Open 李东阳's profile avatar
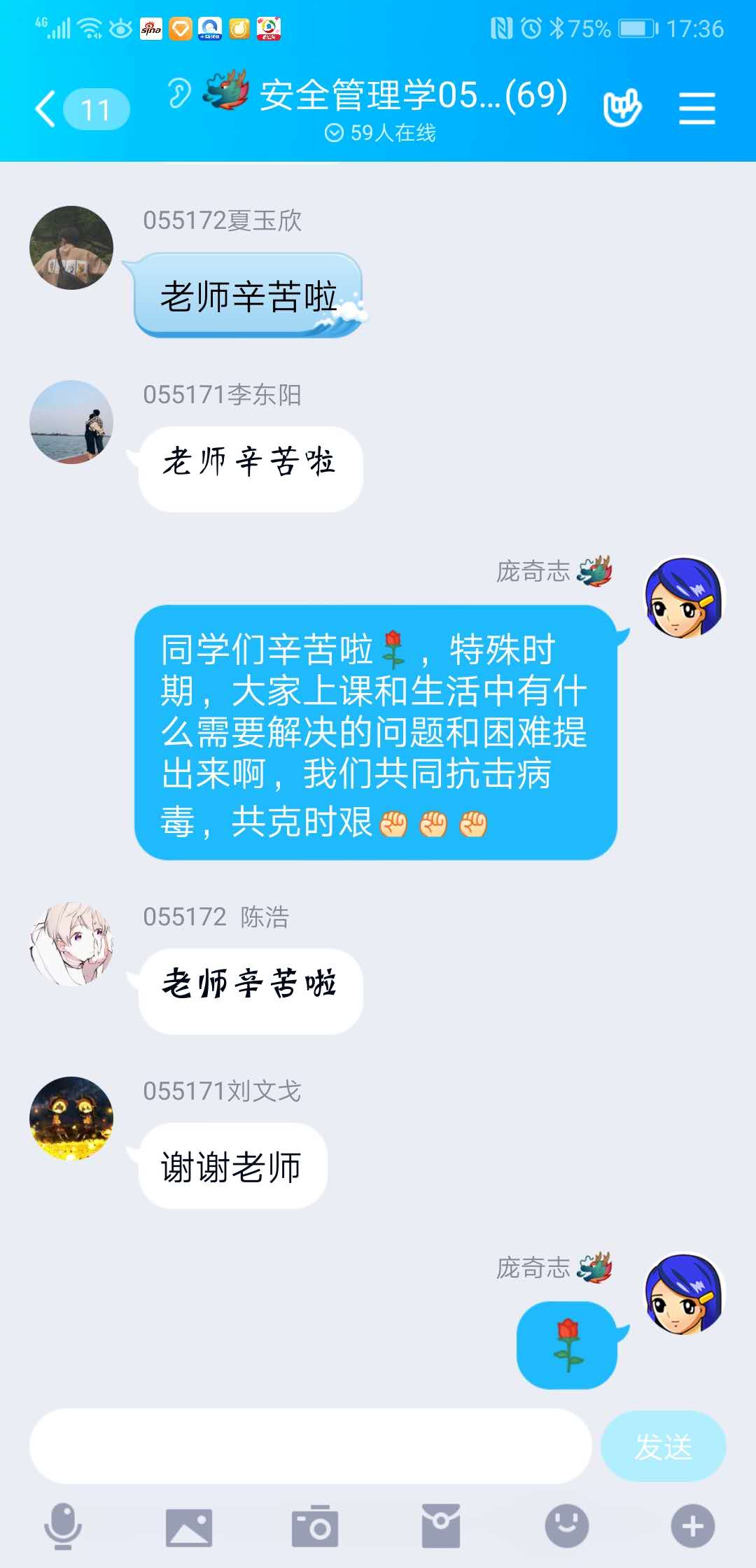The height and width of the screenshot is (1568, 756). pos(71,422)
